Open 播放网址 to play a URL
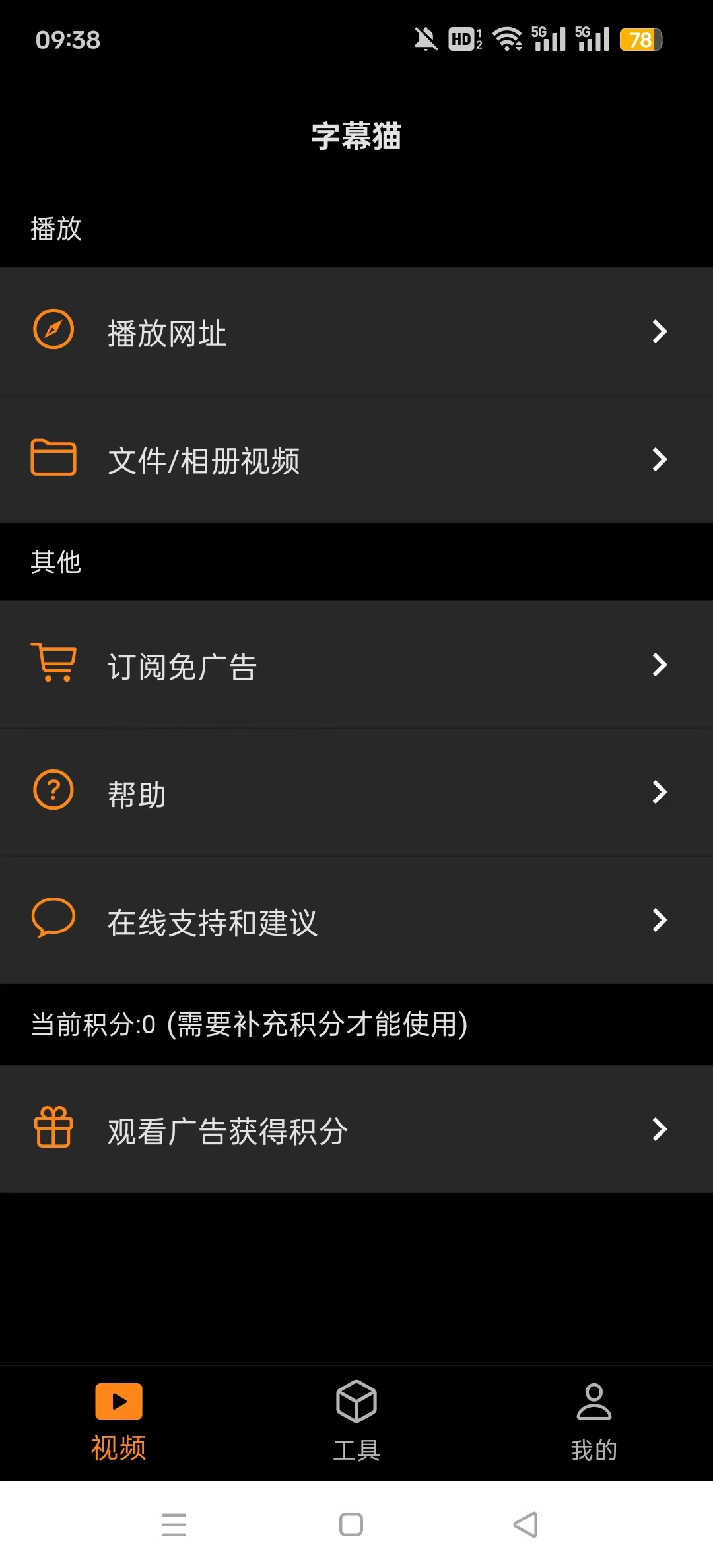Viewport: 713px width, 1568px height. pos(356,331)
